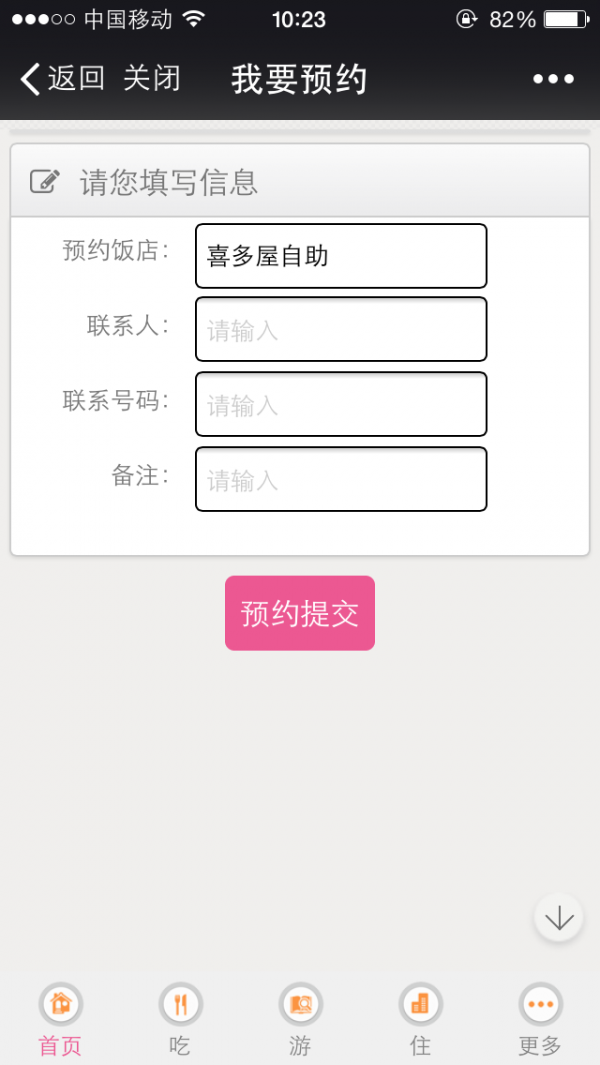Tap the round down-arrow button
Viewport: 600px width, 1065px height.
558,917
